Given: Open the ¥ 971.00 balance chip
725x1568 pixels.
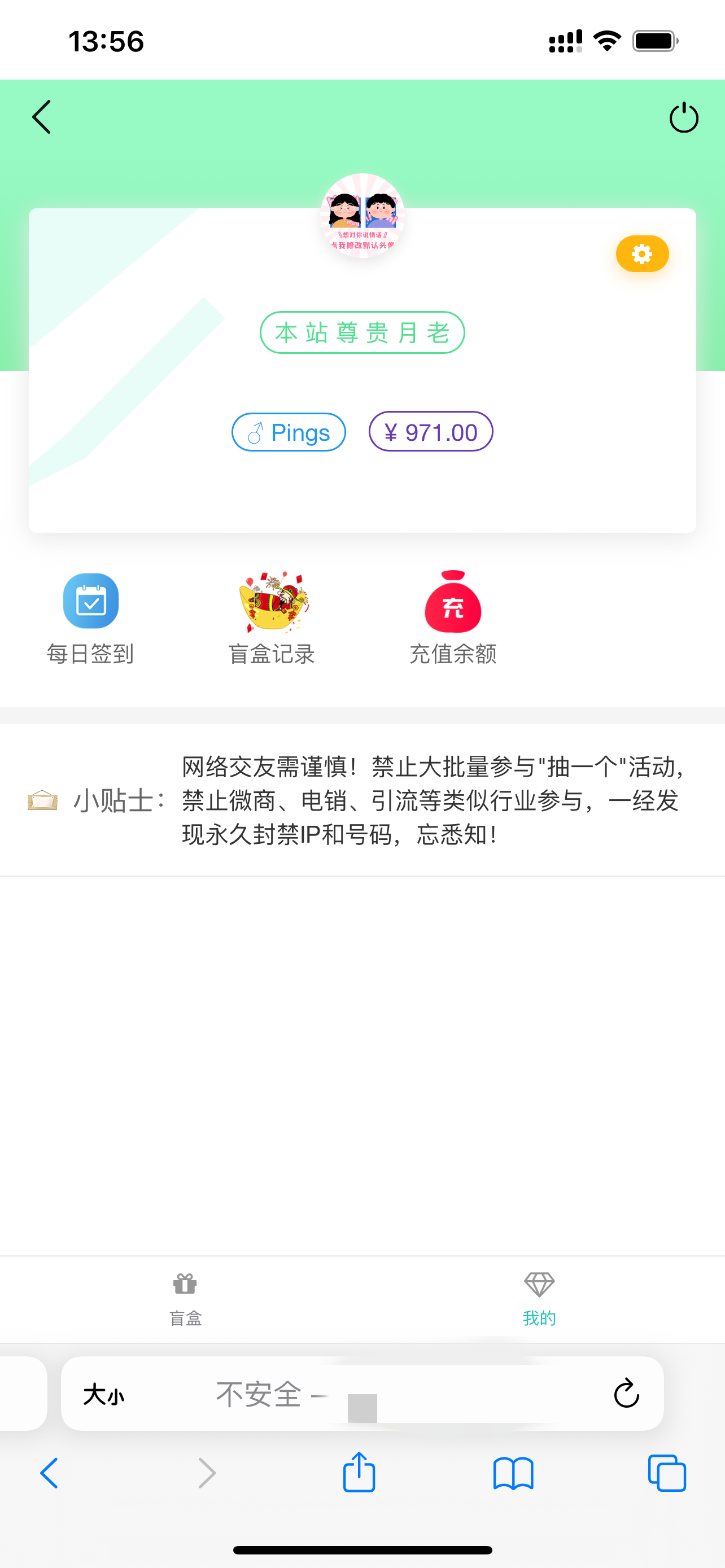Looking at the screenshot, I should pyautogui.click(x=430, y=432).
